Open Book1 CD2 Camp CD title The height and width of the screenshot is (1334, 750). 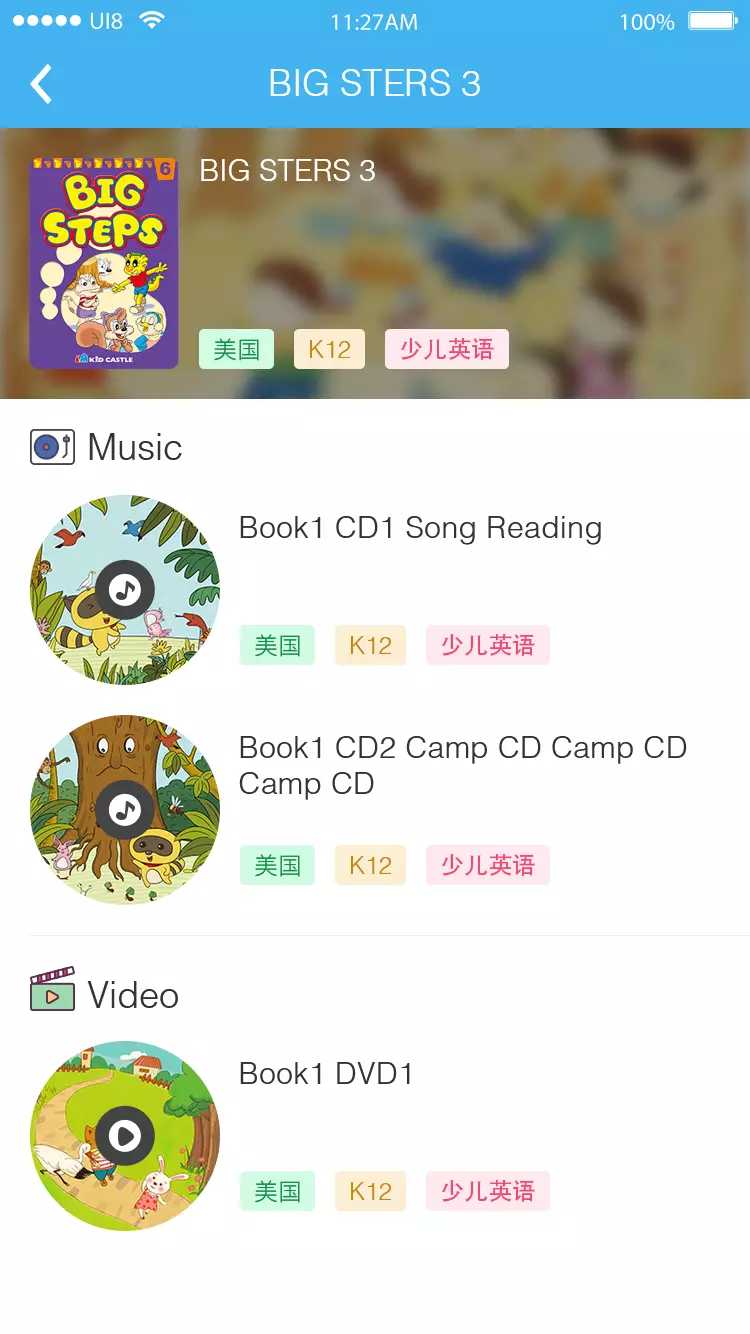coord(463,765)
